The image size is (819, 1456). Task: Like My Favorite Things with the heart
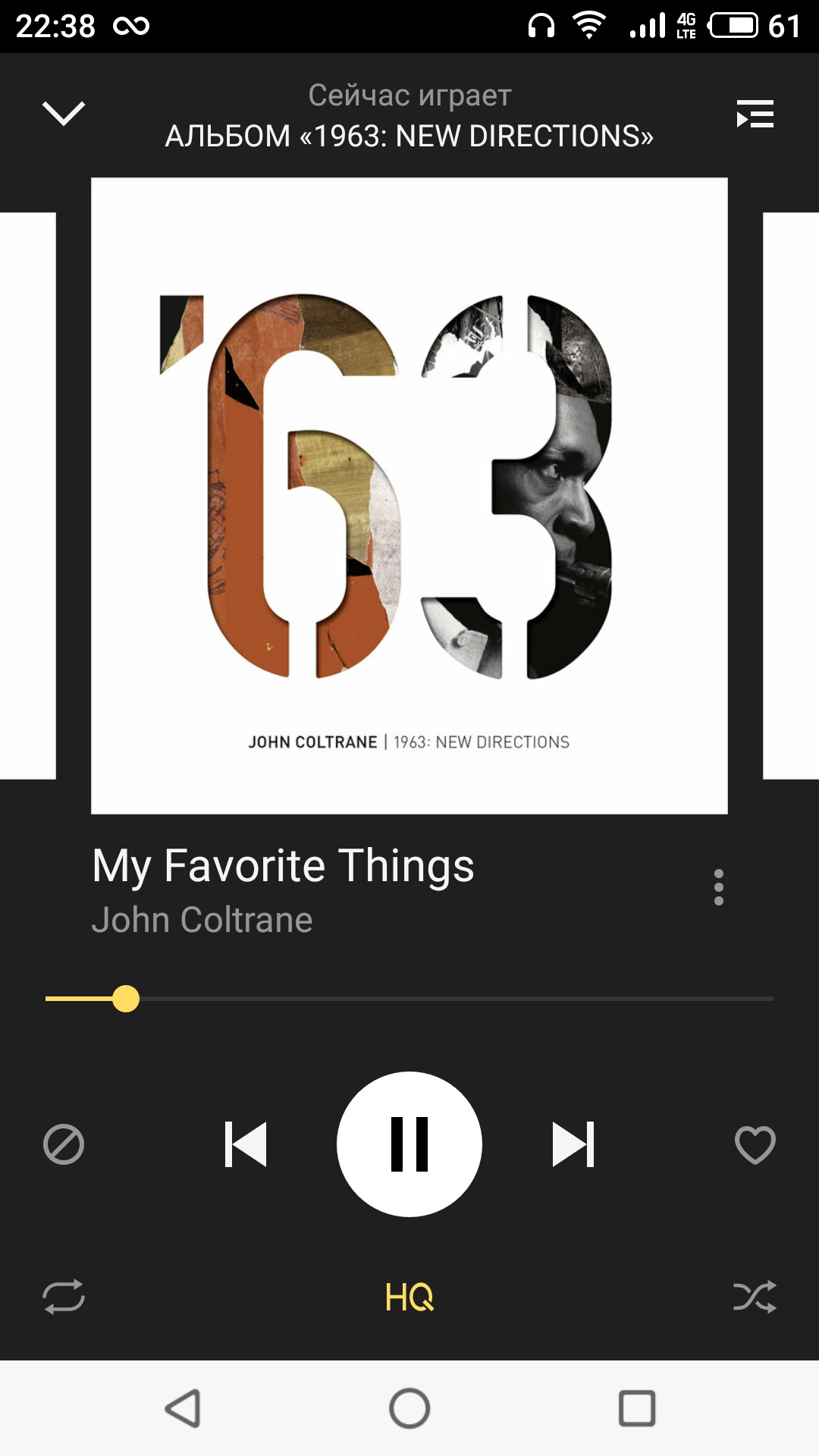tap(755, 1144)
